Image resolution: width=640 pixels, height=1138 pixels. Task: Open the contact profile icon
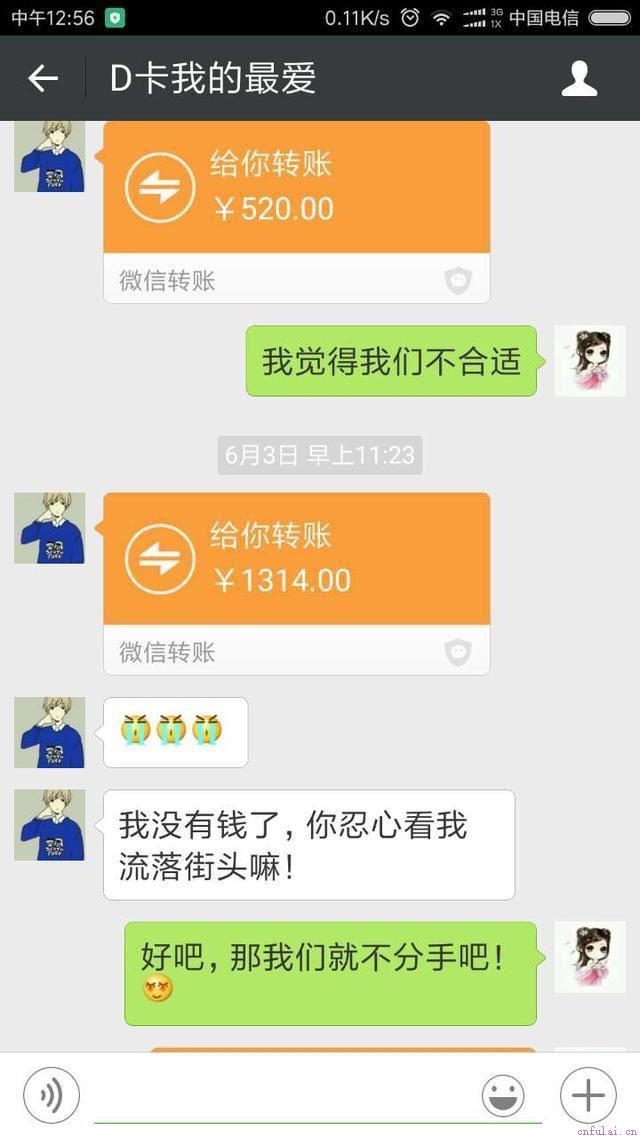click(579, 79)
